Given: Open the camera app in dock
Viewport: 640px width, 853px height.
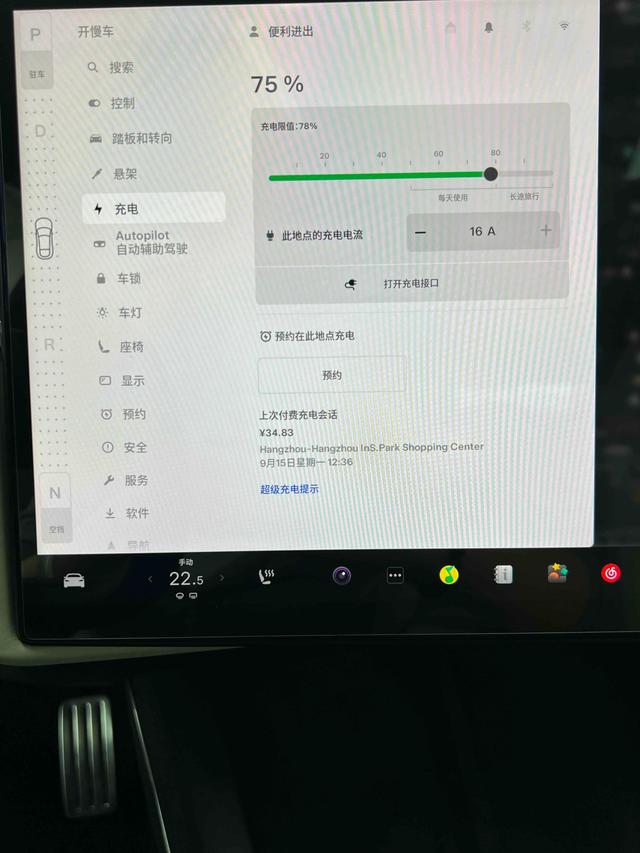Looking at the screenshot, I should coord(342,575).
